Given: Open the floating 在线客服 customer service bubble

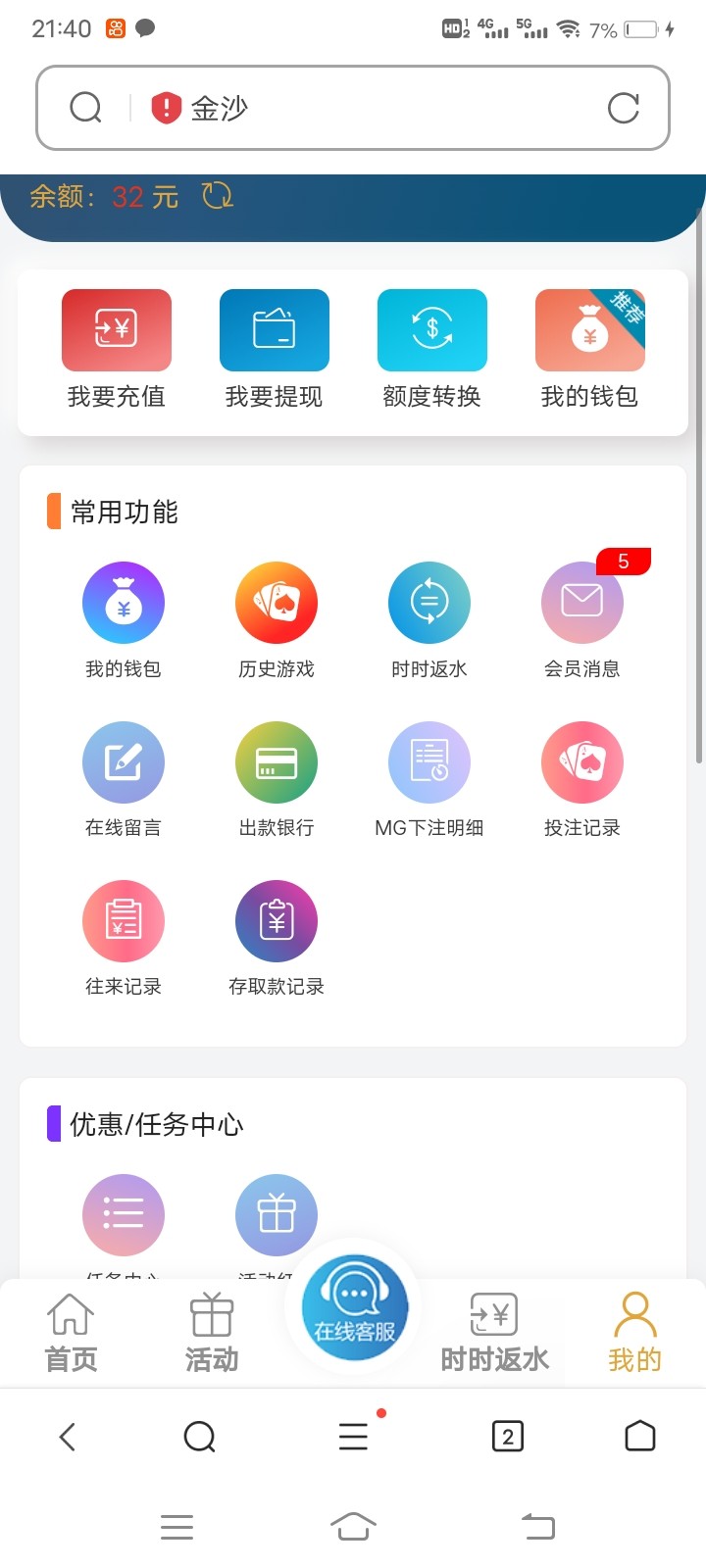Looking at the screenshot, I should pyautogui.click(x=355, y=1305).
